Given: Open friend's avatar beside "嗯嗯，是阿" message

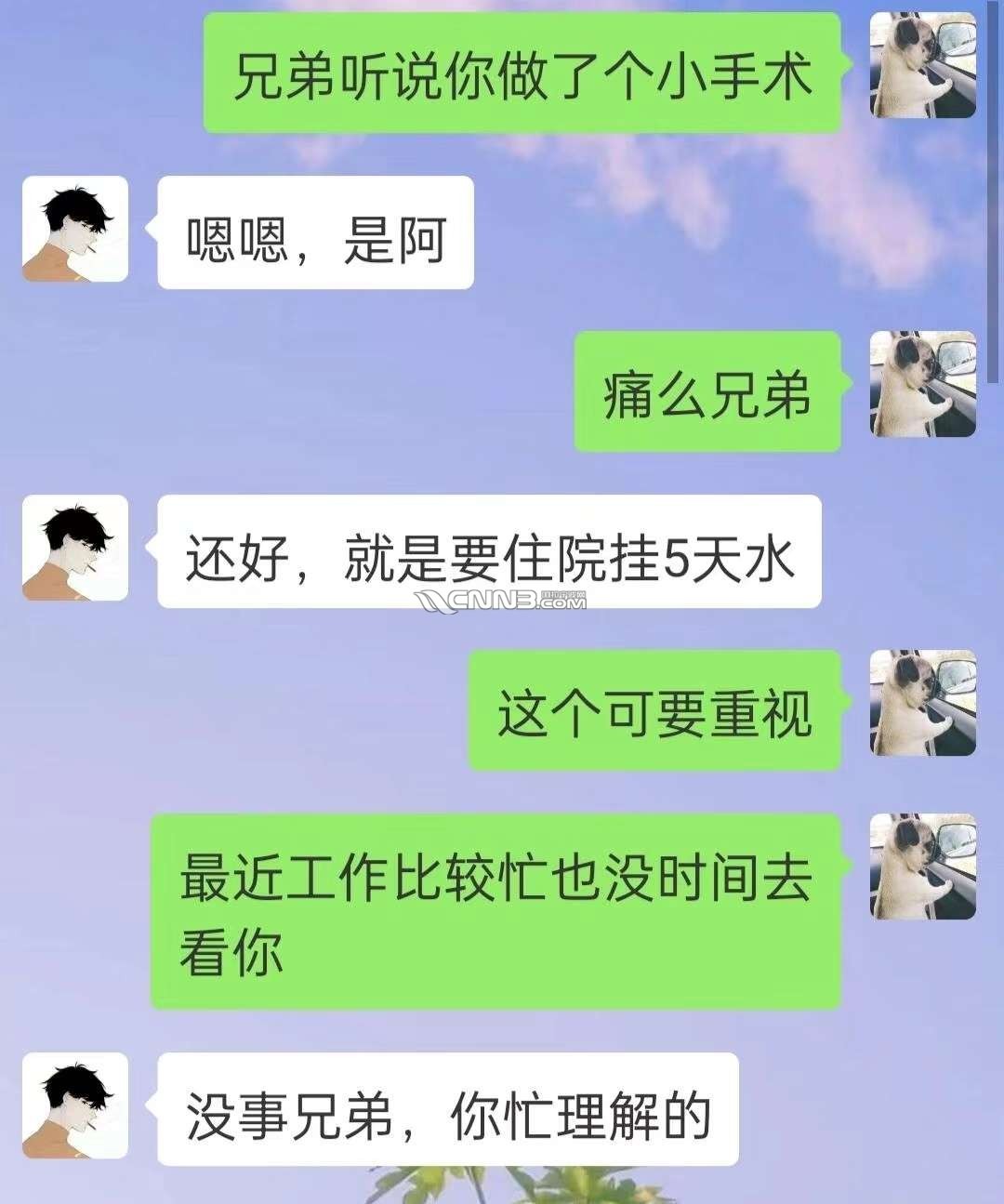Looking at the screenshot, I should click(x=75, y=229).
